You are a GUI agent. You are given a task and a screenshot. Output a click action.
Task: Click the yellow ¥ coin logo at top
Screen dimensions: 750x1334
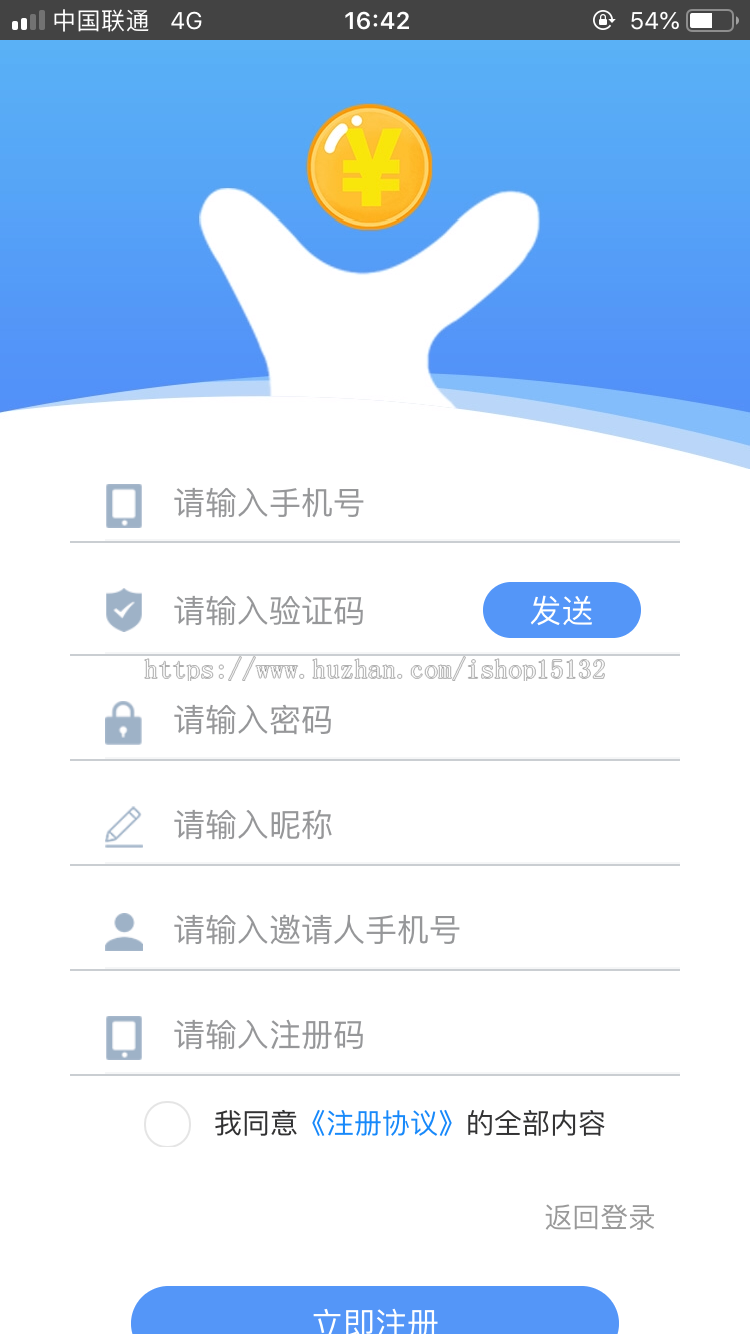tap(370, 165)
